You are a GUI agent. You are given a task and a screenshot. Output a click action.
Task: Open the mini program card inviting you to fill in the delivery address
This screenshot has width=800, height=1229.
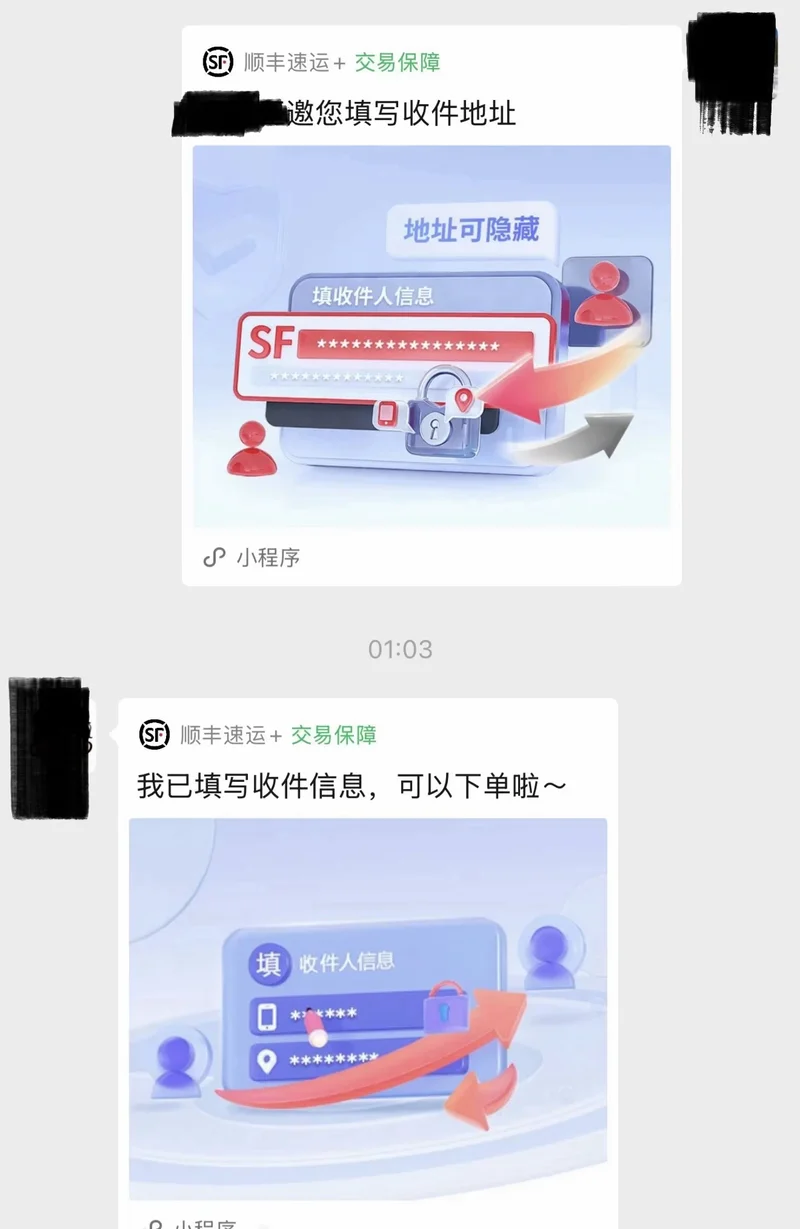click(431, 305)
